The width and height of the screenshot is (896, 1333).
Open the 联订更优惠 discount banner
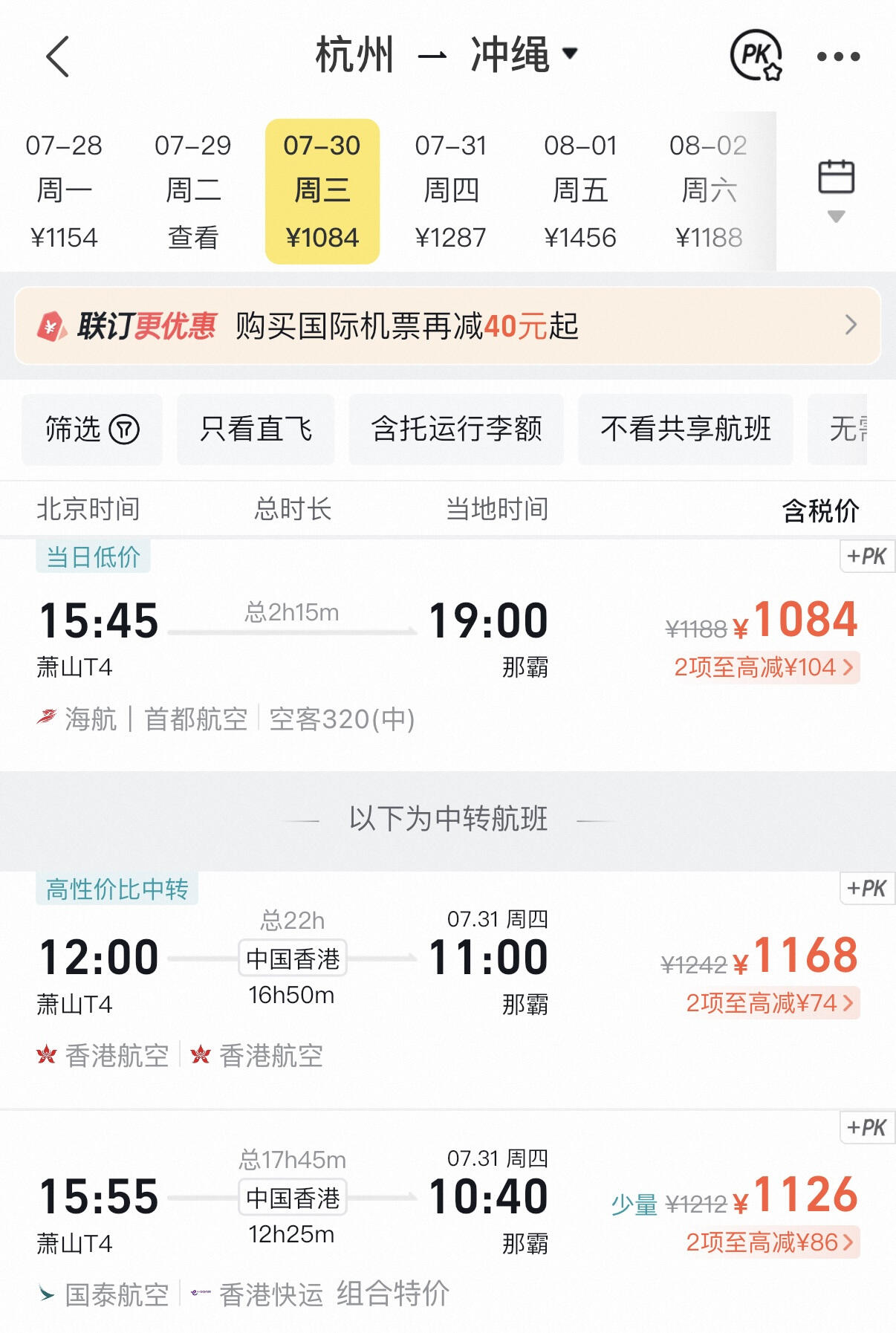click(447, 325)
